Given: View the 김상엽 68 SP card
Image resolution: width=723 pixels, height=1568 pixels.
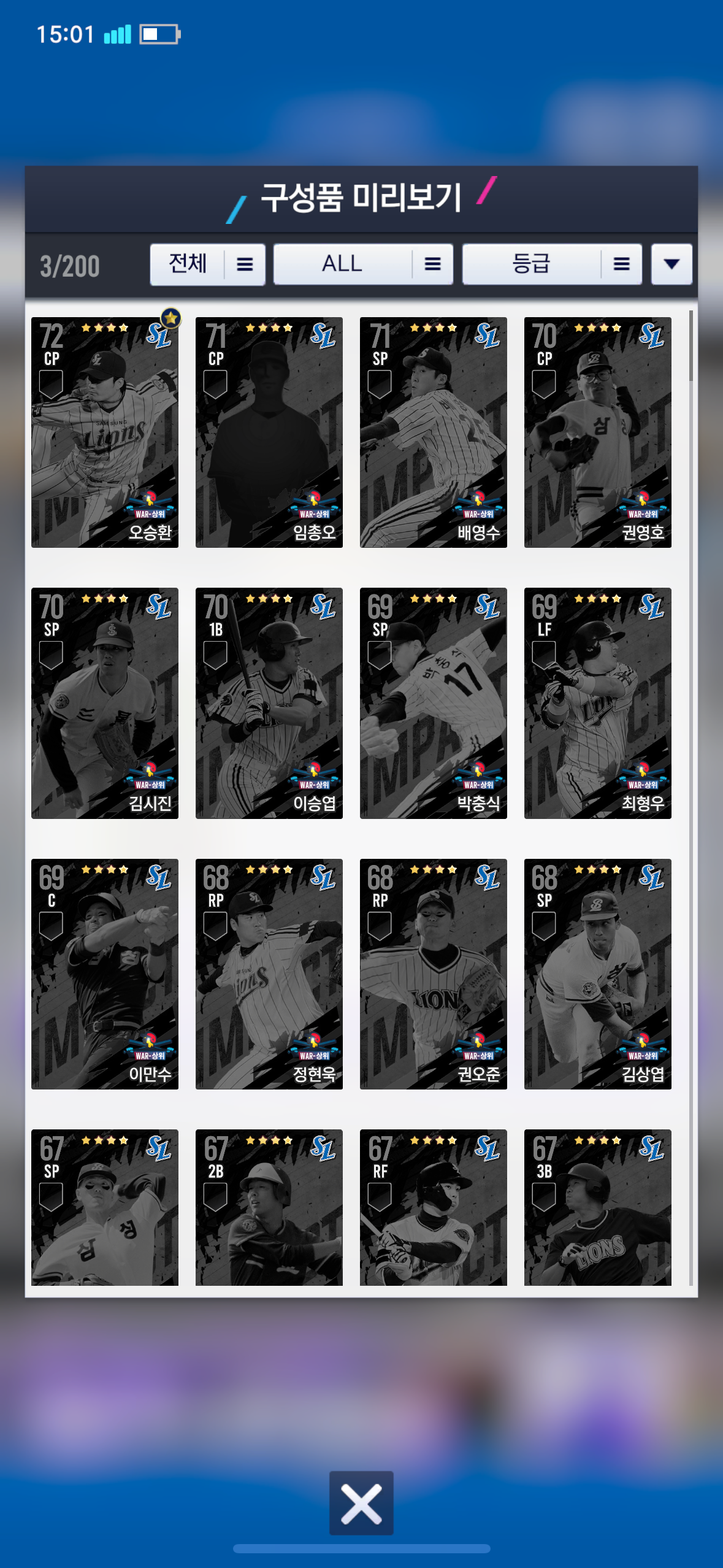Looking at the screenshot, I should (597, 974).
